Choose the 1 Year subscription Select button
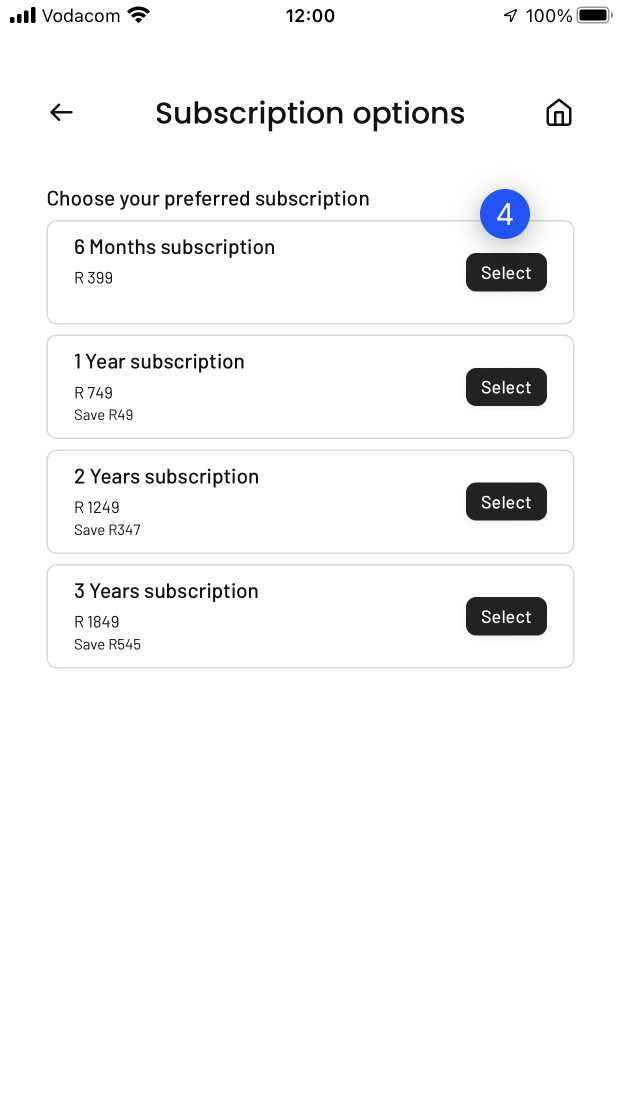 click(x=506, y=387)
